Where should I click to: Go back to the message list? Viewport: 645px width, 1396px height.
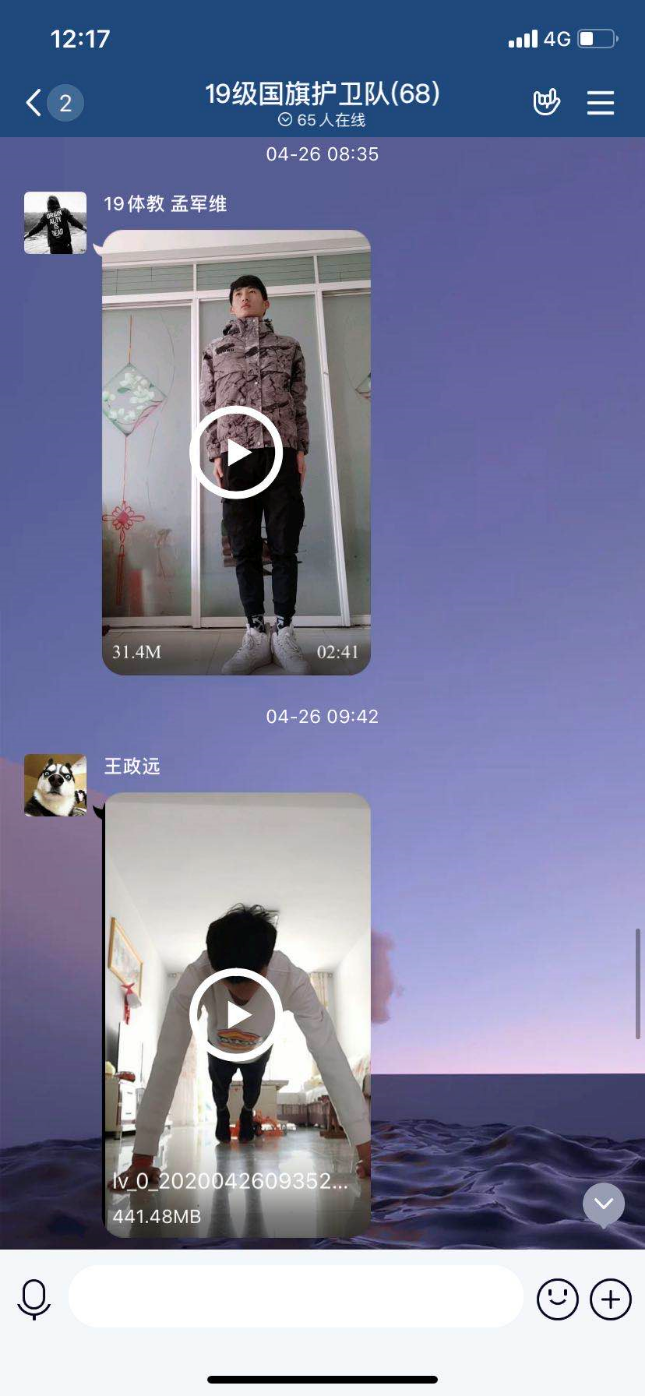tap(35, 103)
